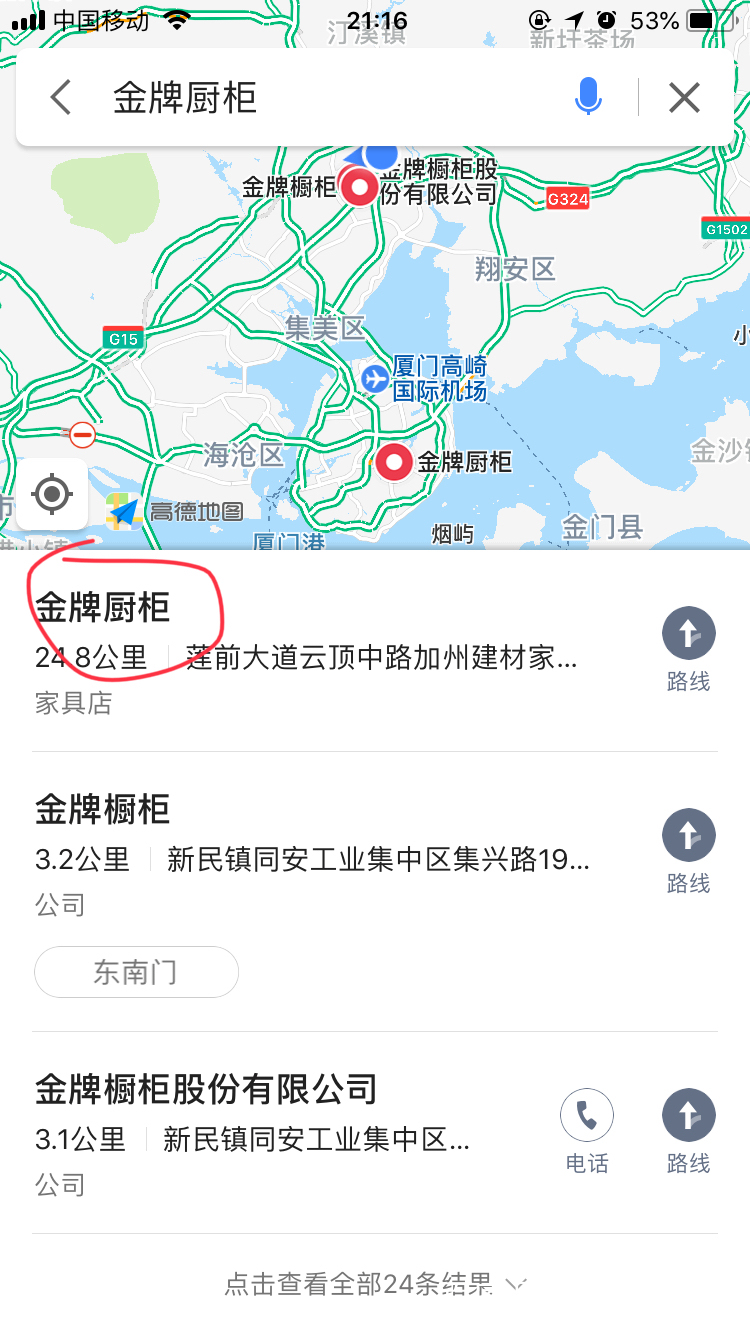Image resolution: width=750 pixels, height=1334 pixels.
Task: Clear the search with the X button
Action: click(x=683, y=97)
